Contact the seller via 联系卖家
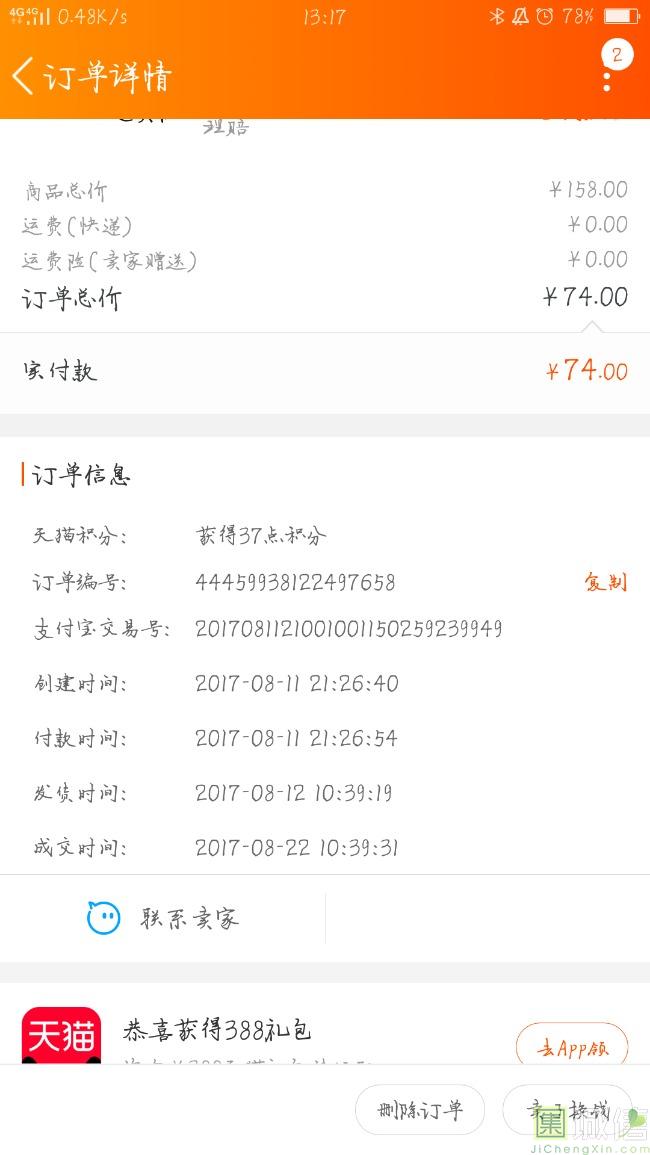 [x=163, y=918]
